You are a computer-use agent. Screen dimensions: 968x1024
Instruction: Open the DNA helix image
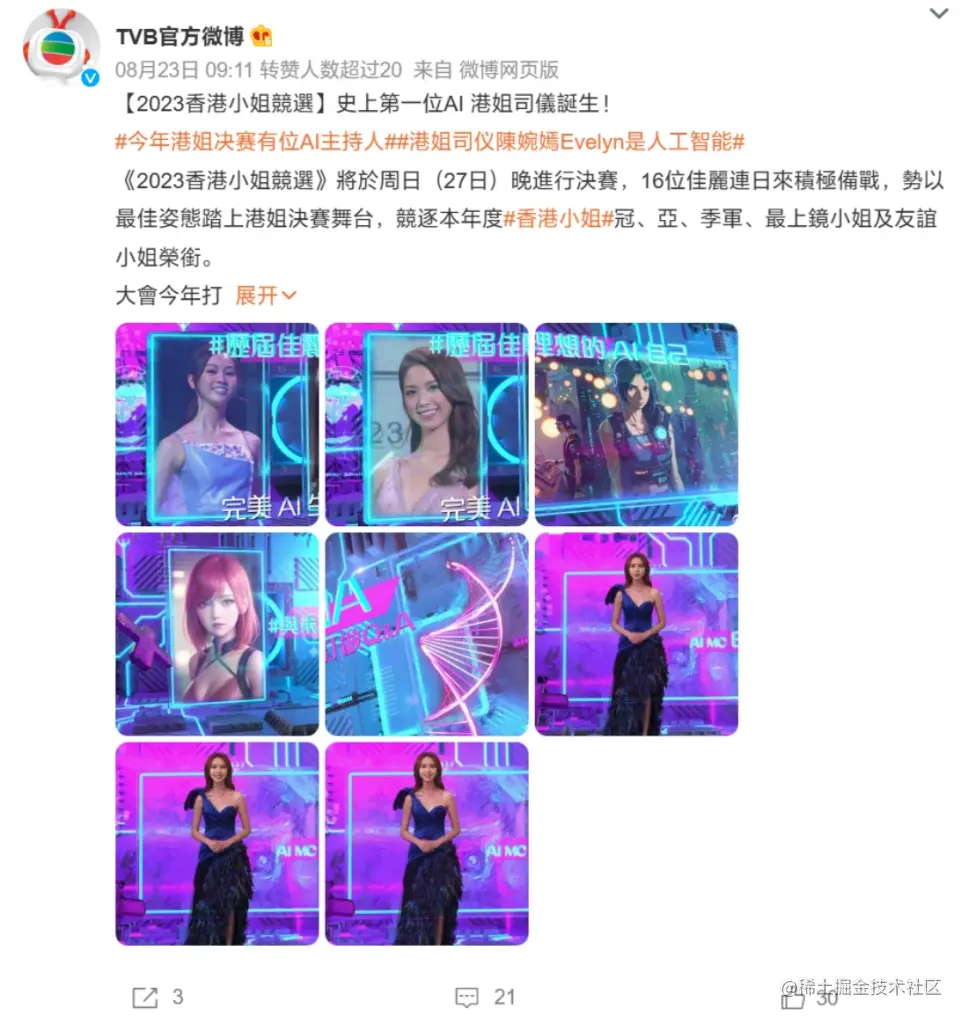pos(427,634)
